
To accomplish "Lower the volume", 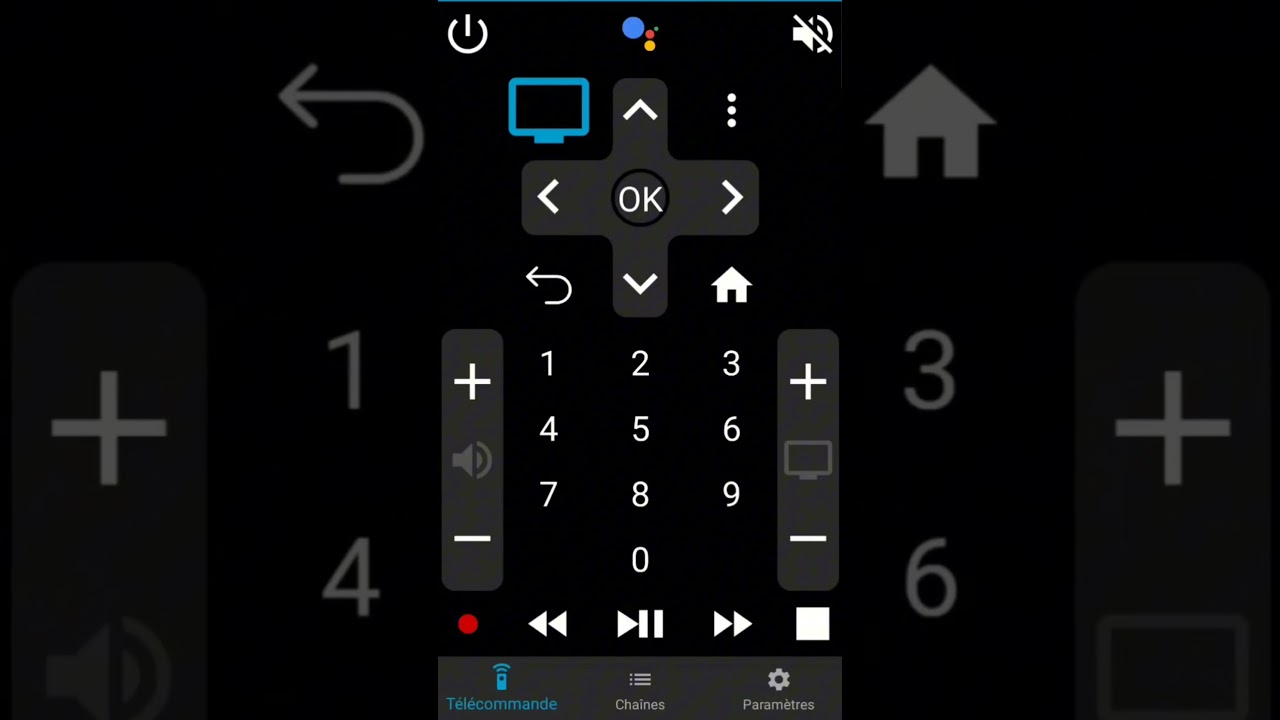I will coord(472,539).
